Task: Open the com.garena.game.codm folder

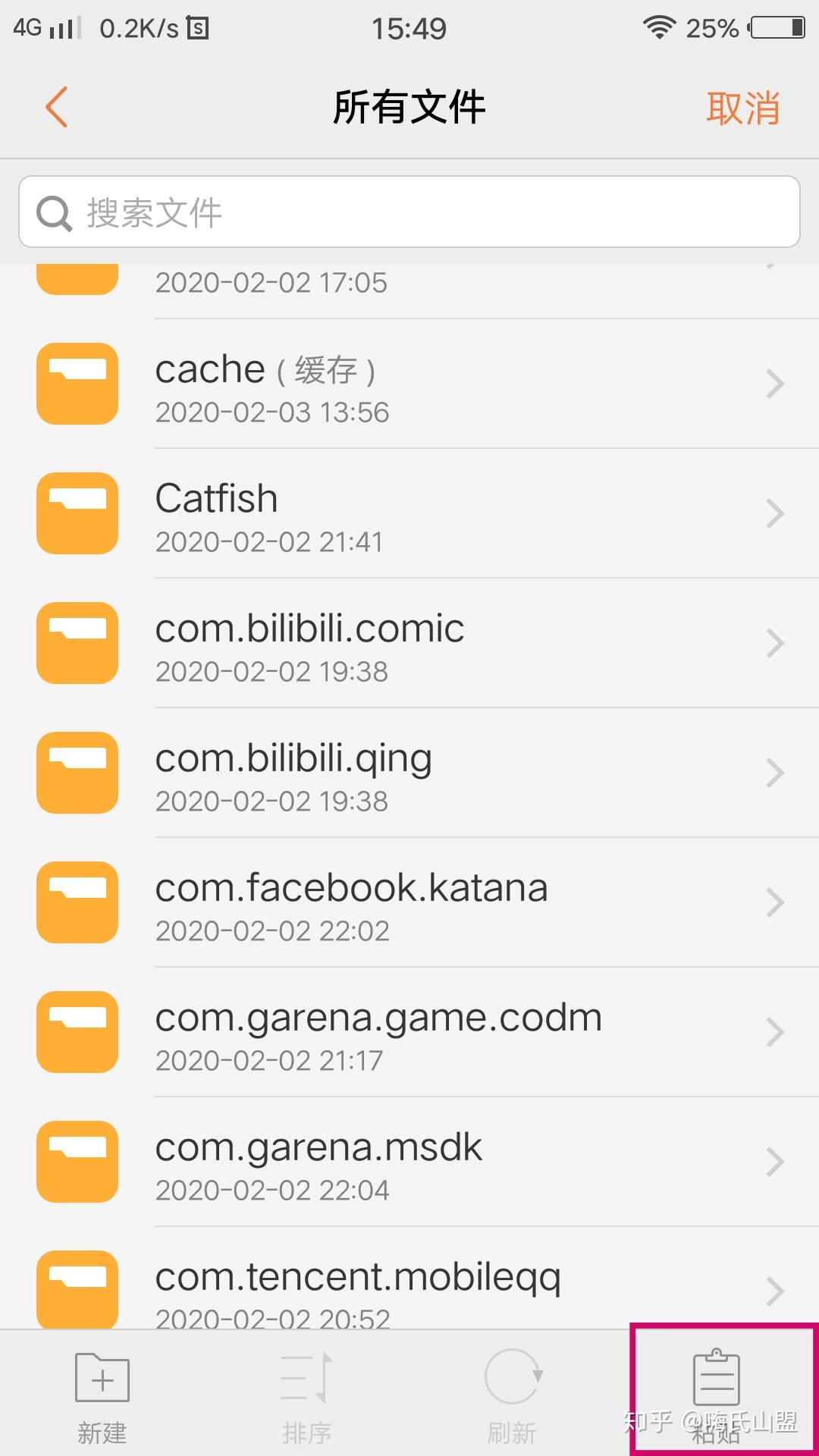Action: [x=409, y=1034]
